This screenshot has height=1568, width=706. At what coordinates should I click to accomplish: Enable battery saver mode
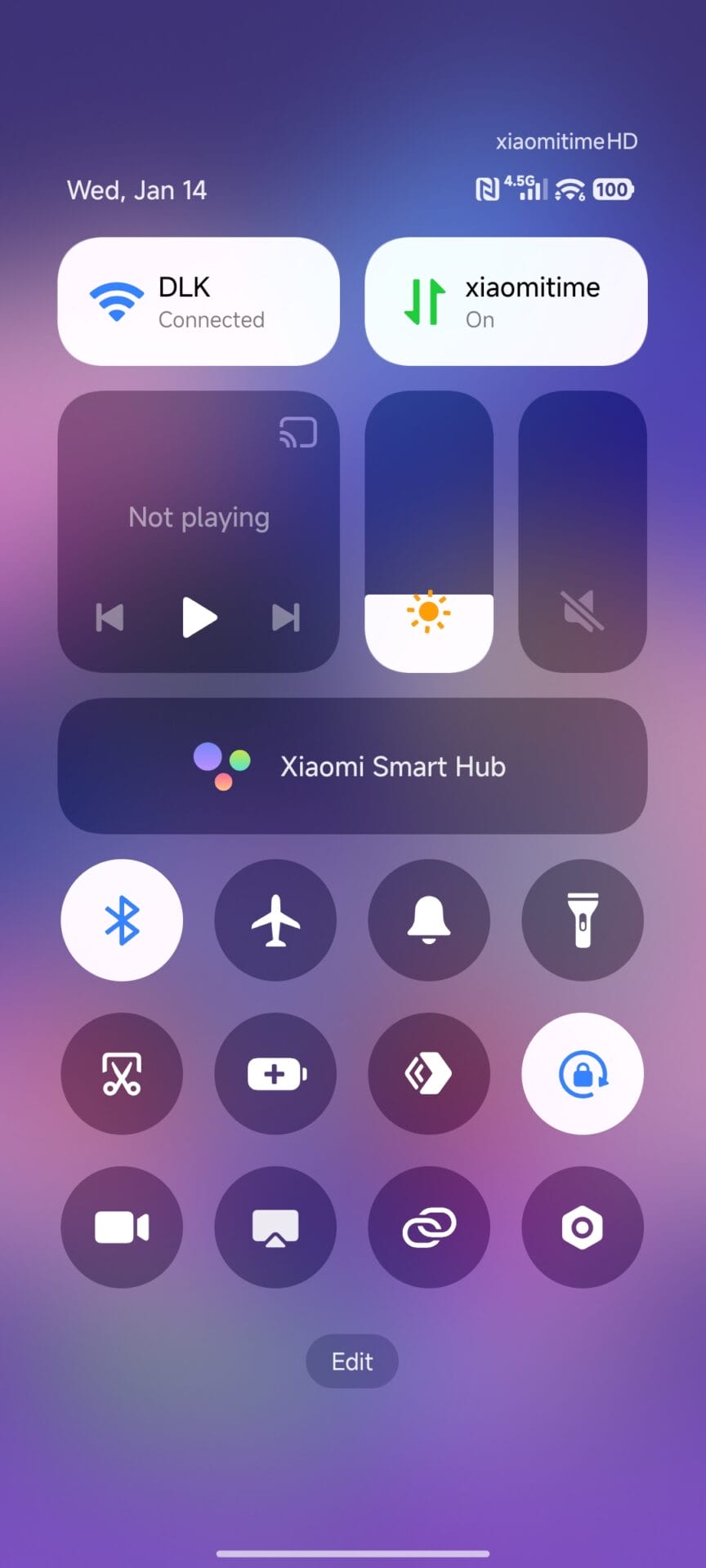pyautogui.click(x=275, y=1074)
